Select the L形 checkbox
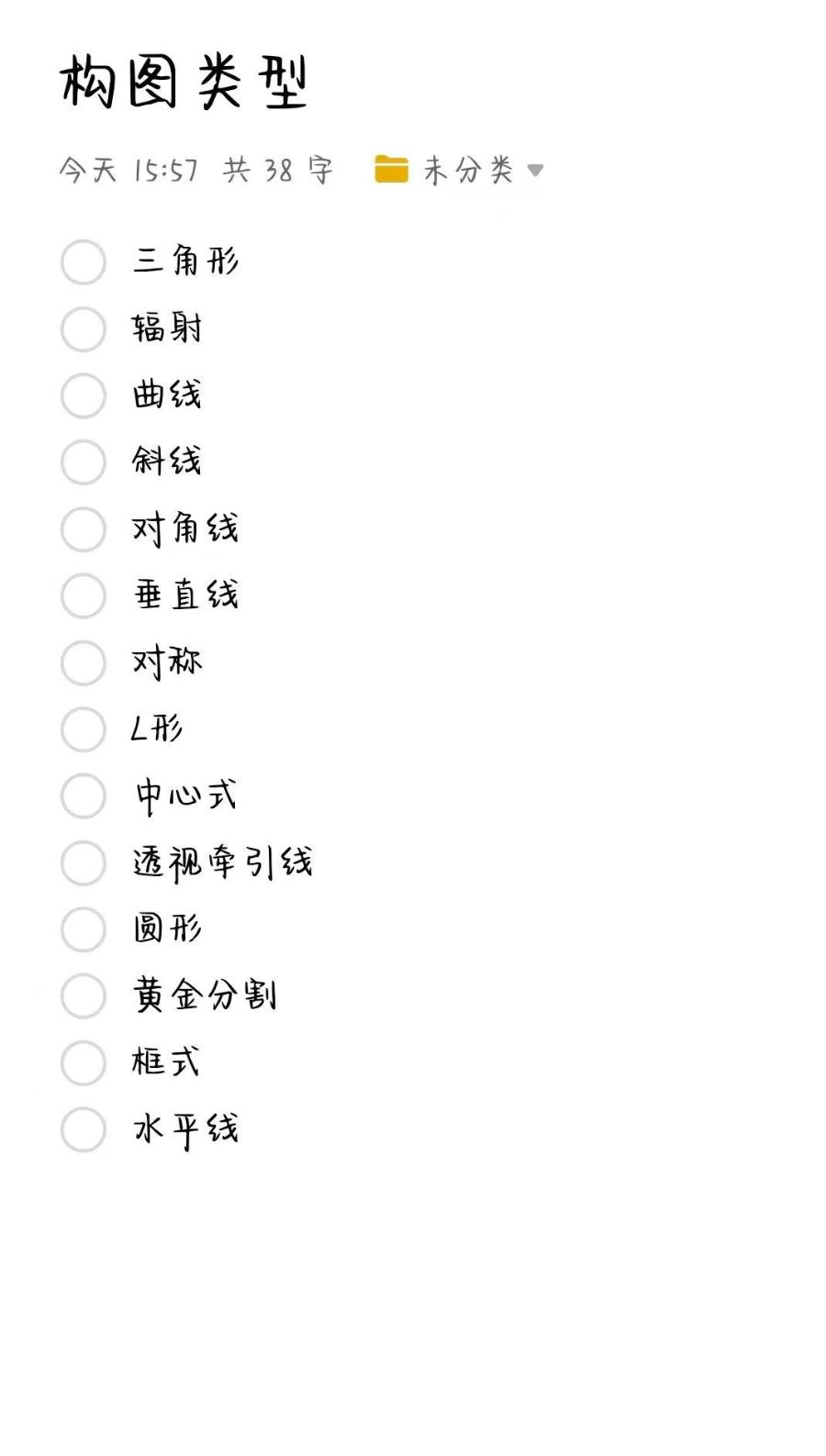 point(84,729)
